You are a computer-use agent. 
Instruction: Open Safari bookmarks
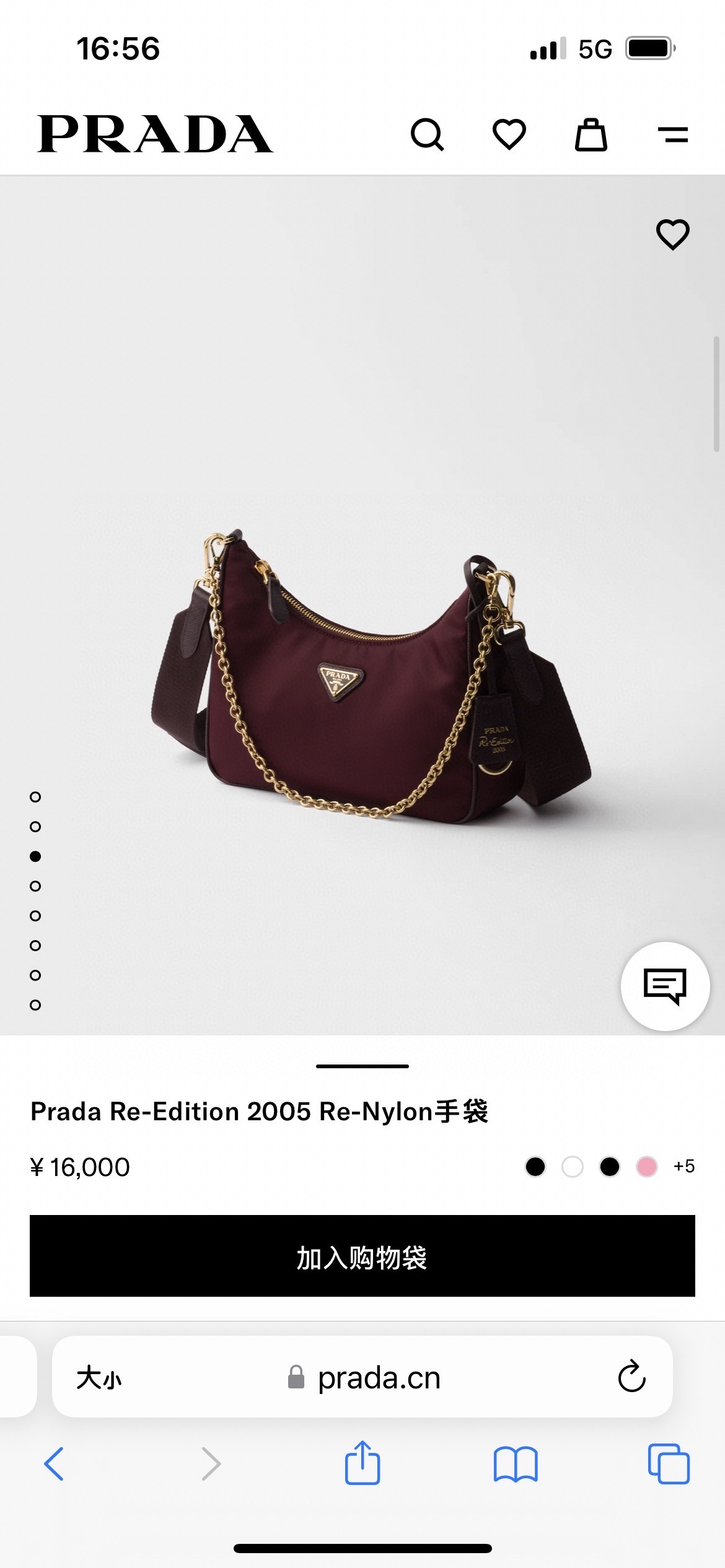[x=516, y=1464]
